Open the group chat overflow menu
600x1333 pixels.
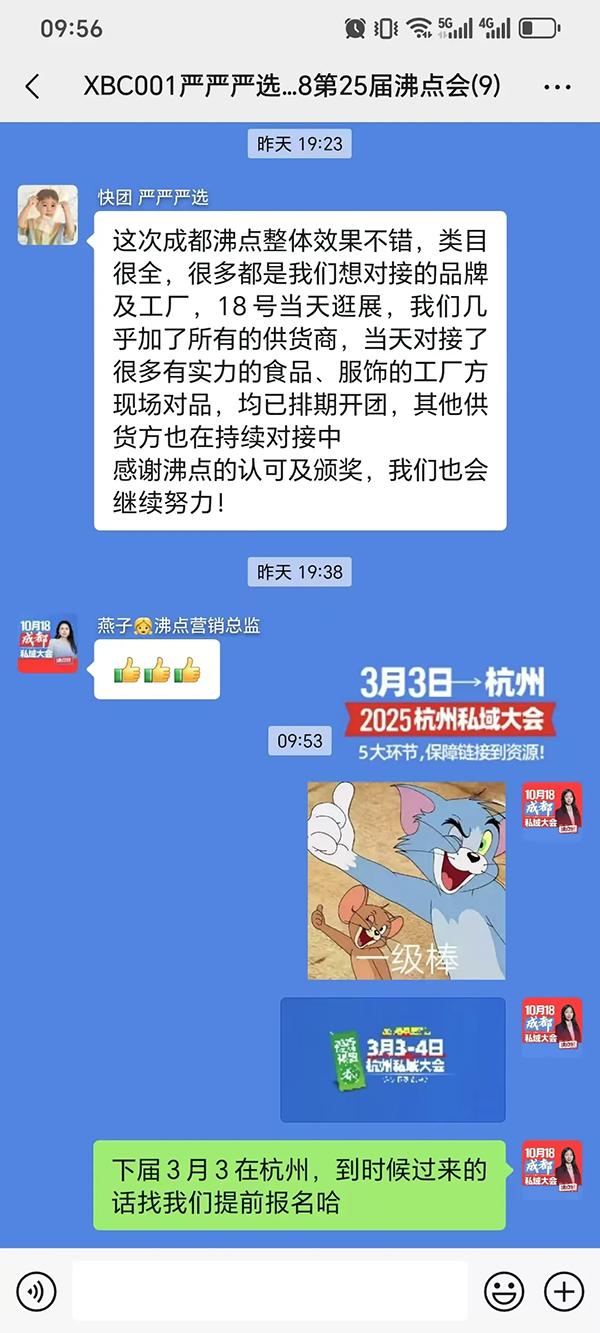[557, 87]
